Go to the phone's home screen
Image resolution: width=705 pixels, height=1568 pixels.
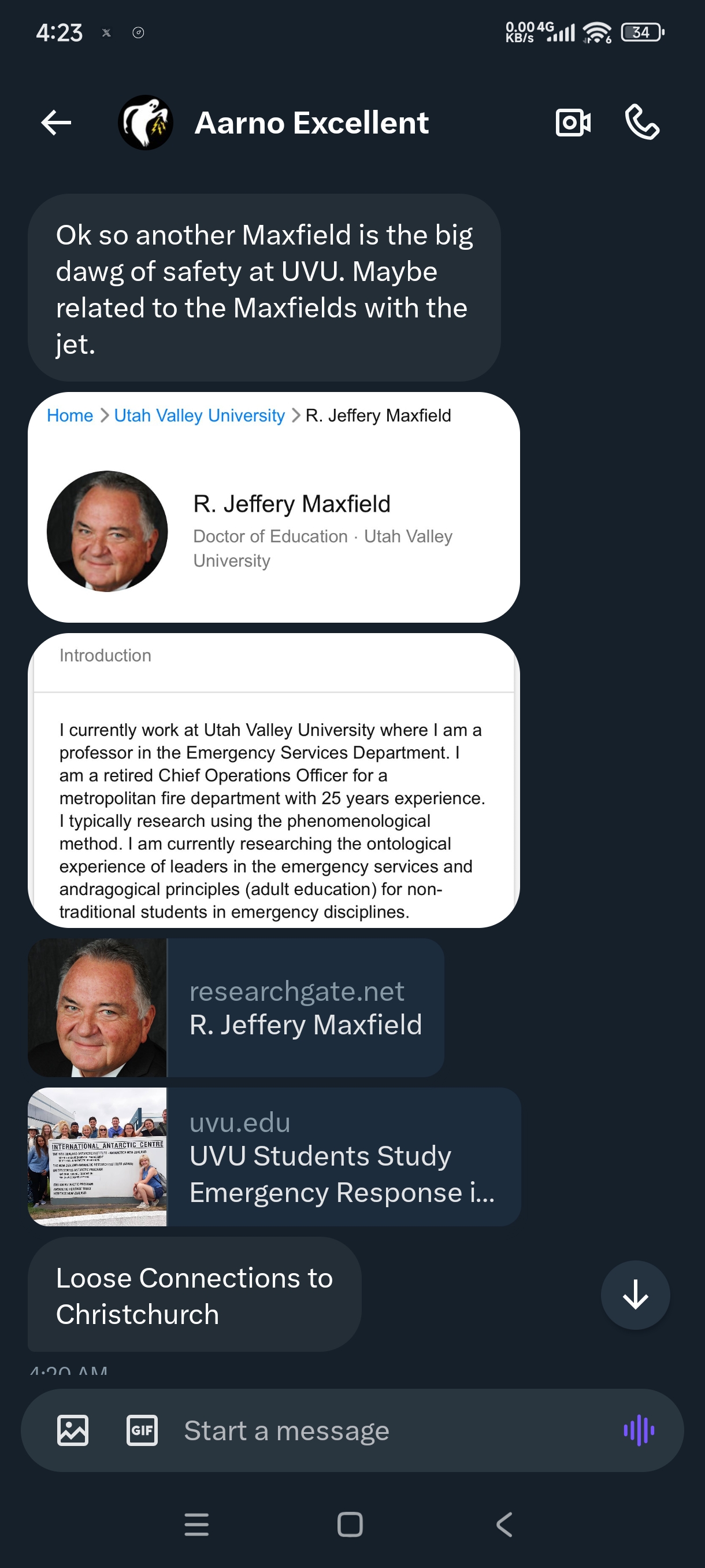350,1524
